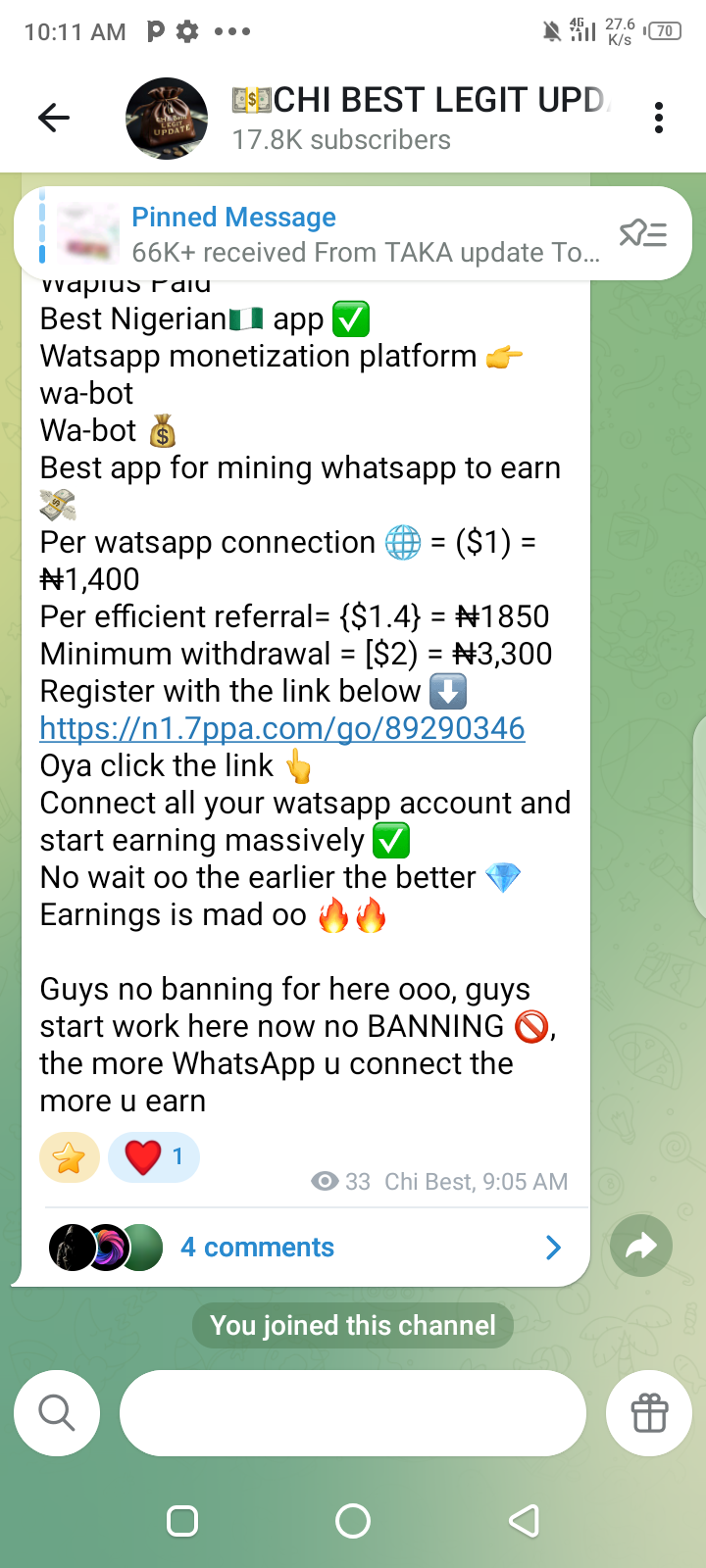React with the star emoji
Viewport: 706px width, 1568px height.
[69, 1157]
